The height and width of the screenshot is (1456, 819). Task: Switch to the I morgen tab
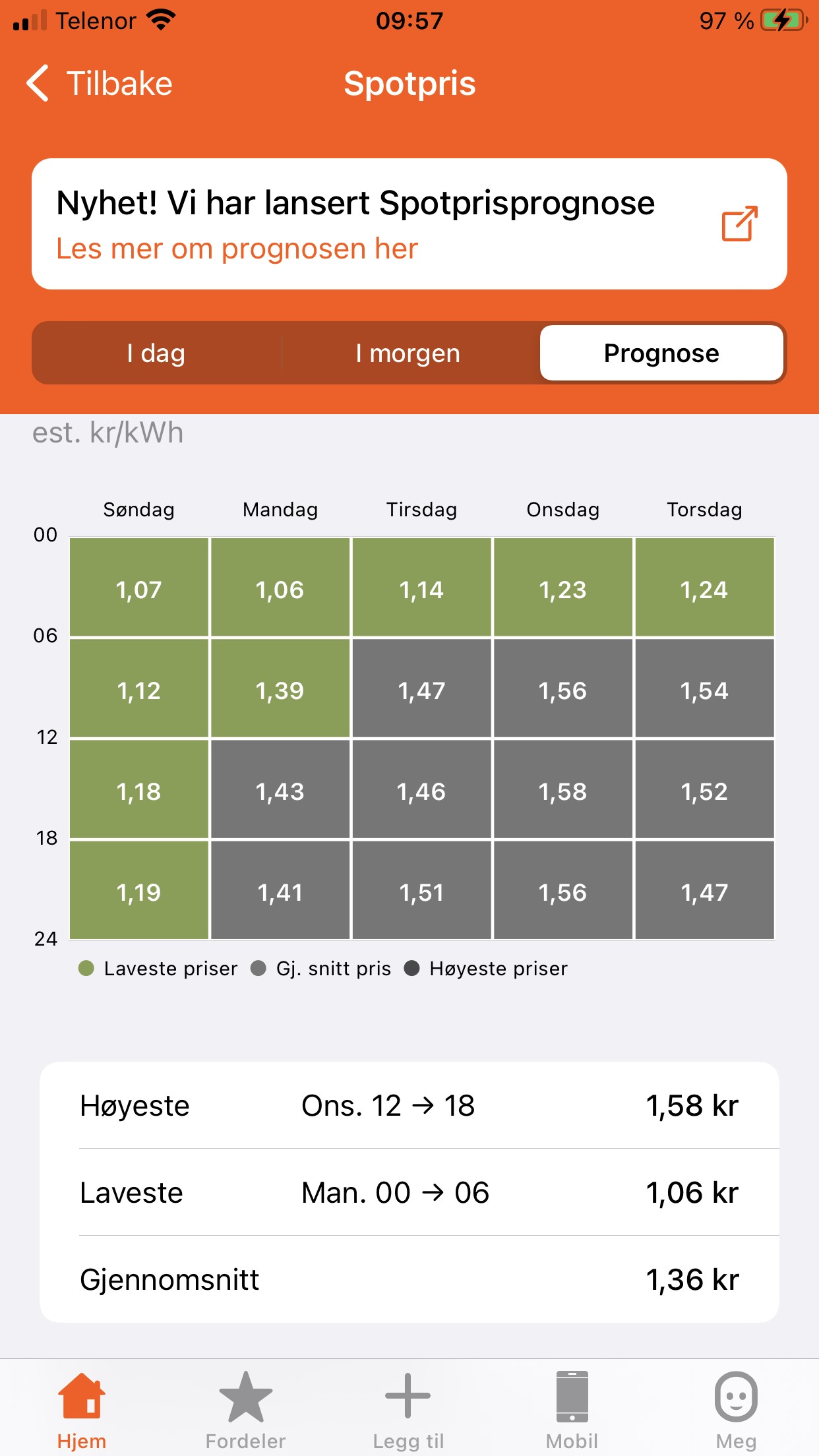pos(408,353)
